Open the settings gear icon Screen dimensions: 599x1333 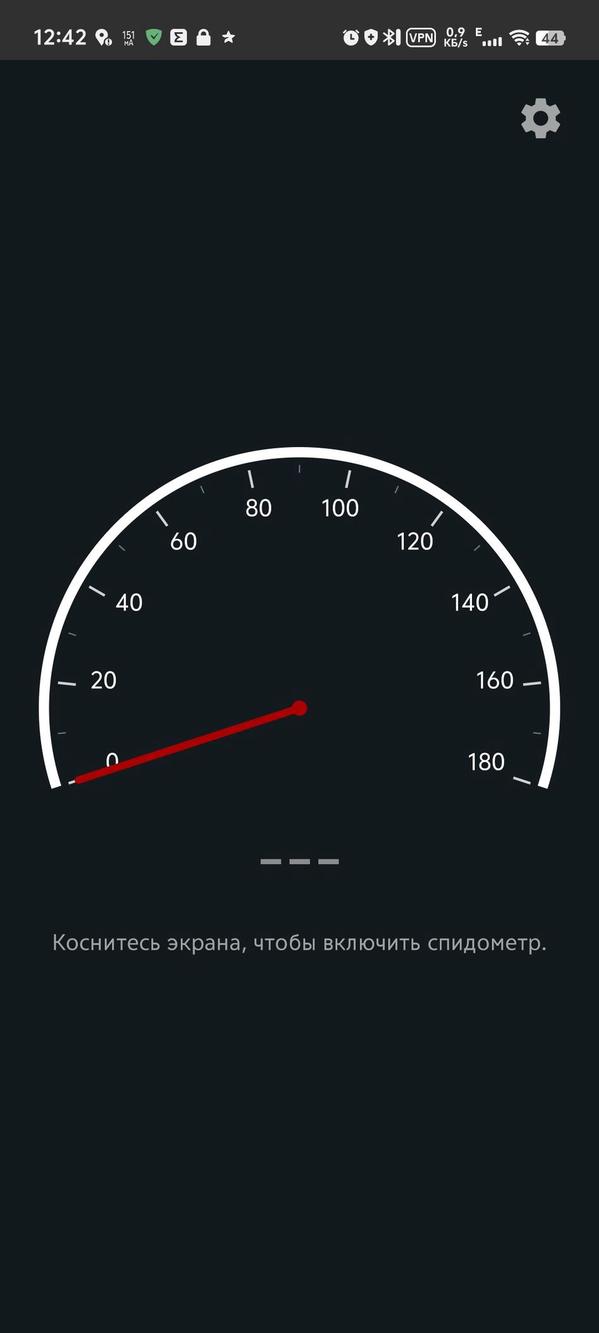541,119
